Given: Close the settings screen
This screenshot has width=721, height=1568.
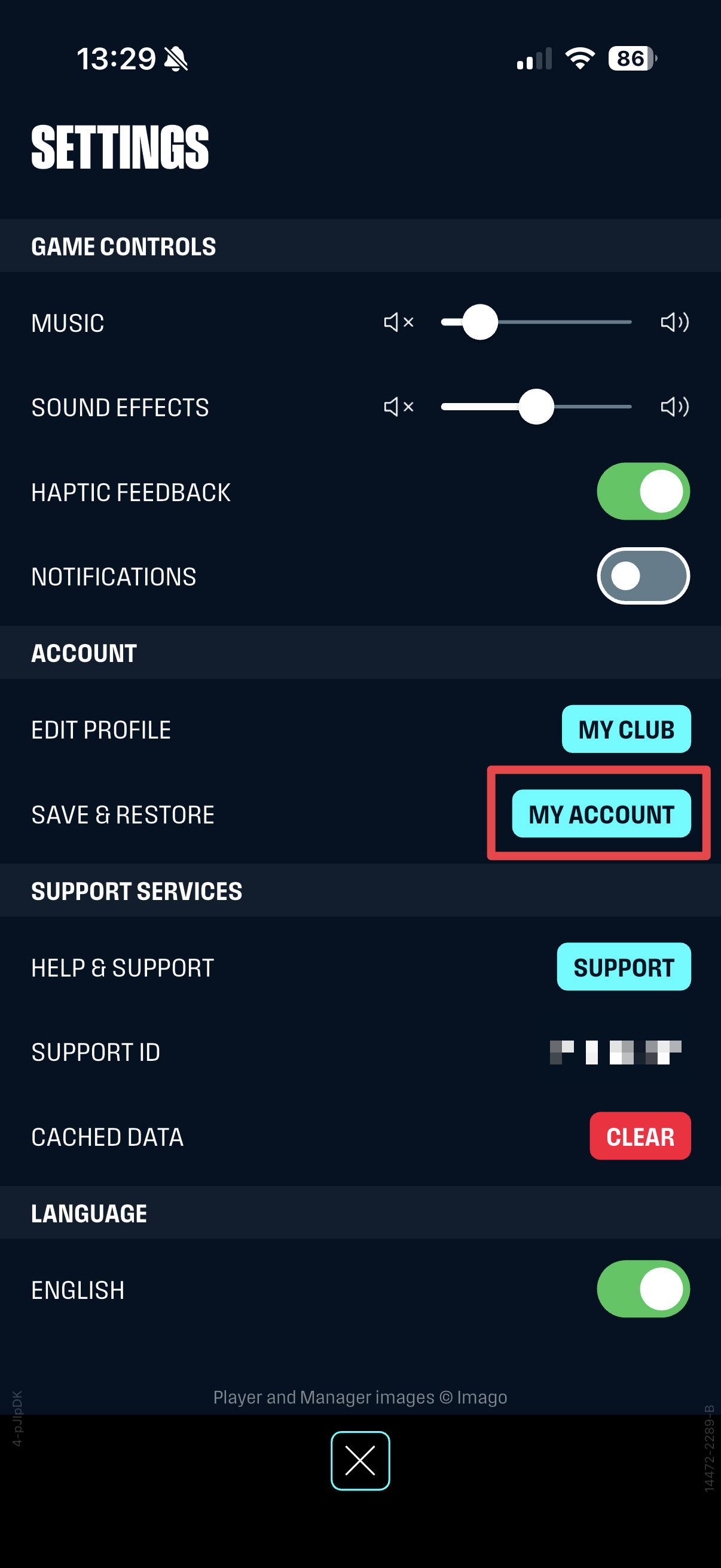Looking at the screenshot, I should point(360,1460).
